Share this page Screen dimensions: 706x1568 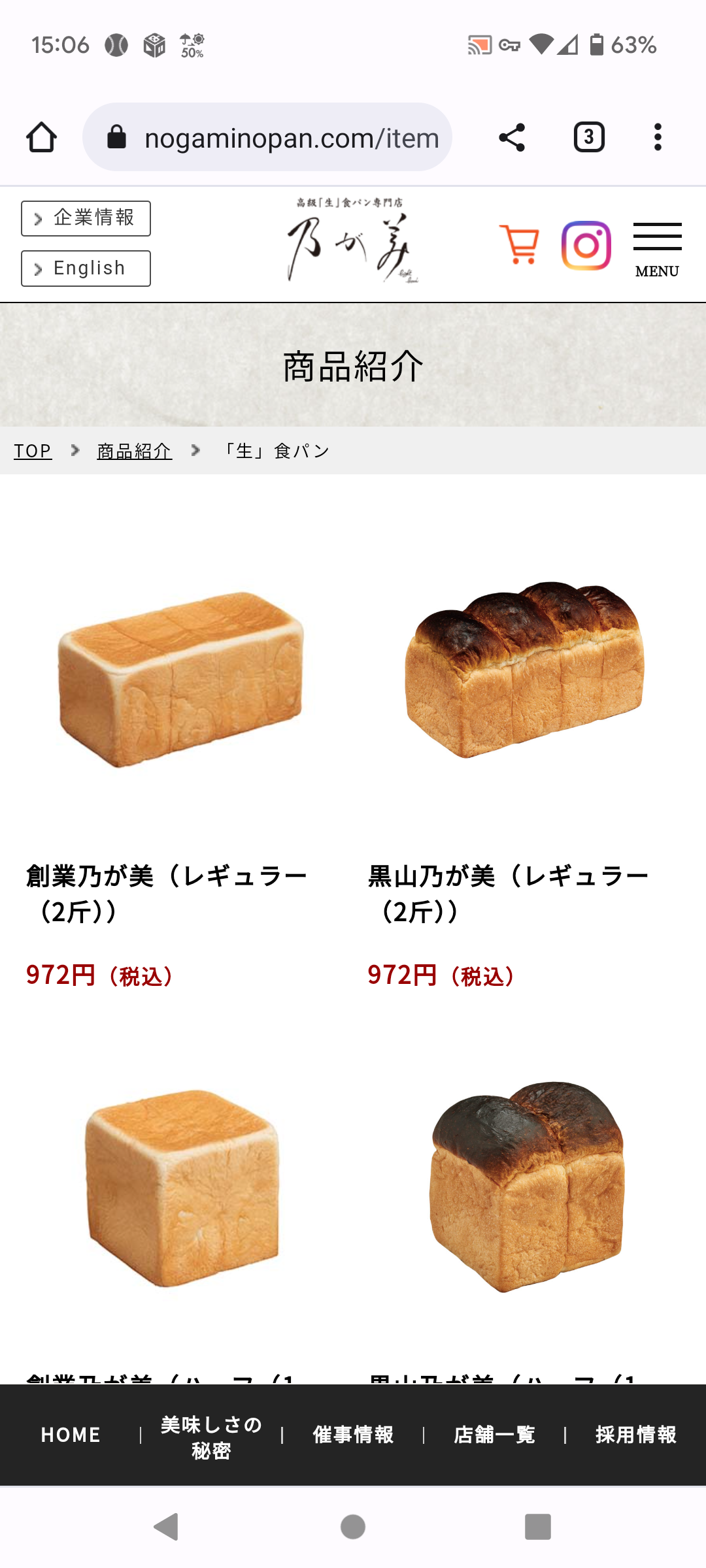click(x=512, y=137)
